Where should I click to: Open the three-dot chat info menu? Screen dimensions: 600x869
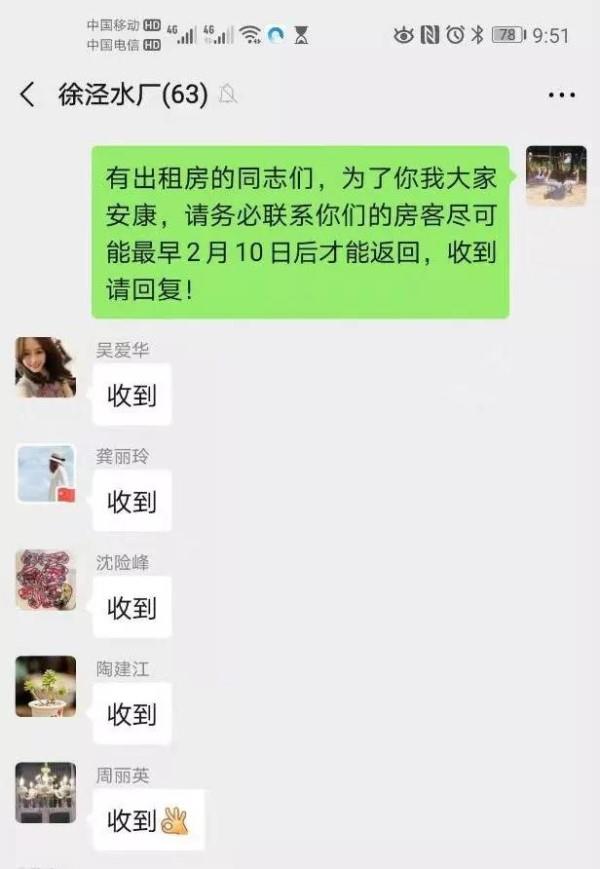[562, 95]
